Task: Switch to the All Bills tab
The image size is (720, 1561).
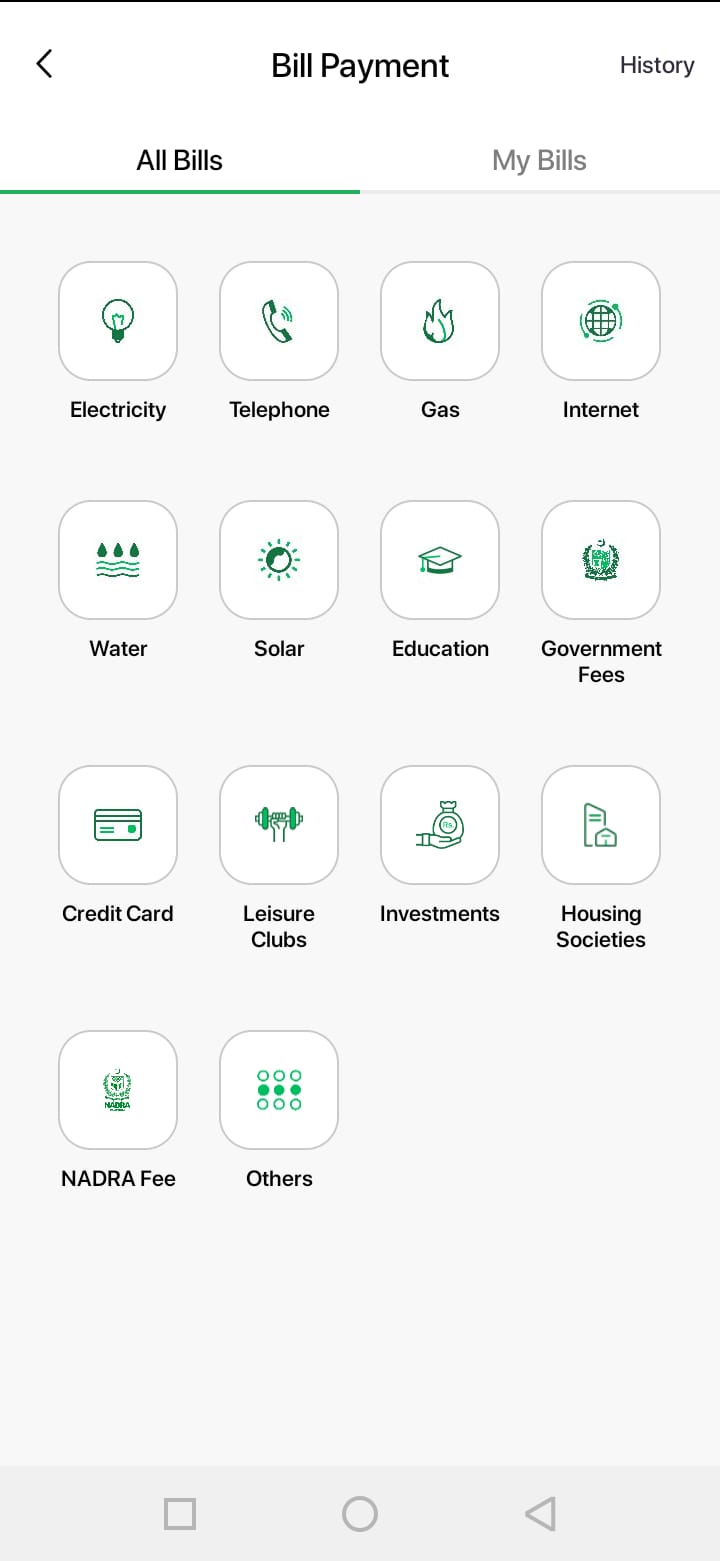Action: click(179, 160)
